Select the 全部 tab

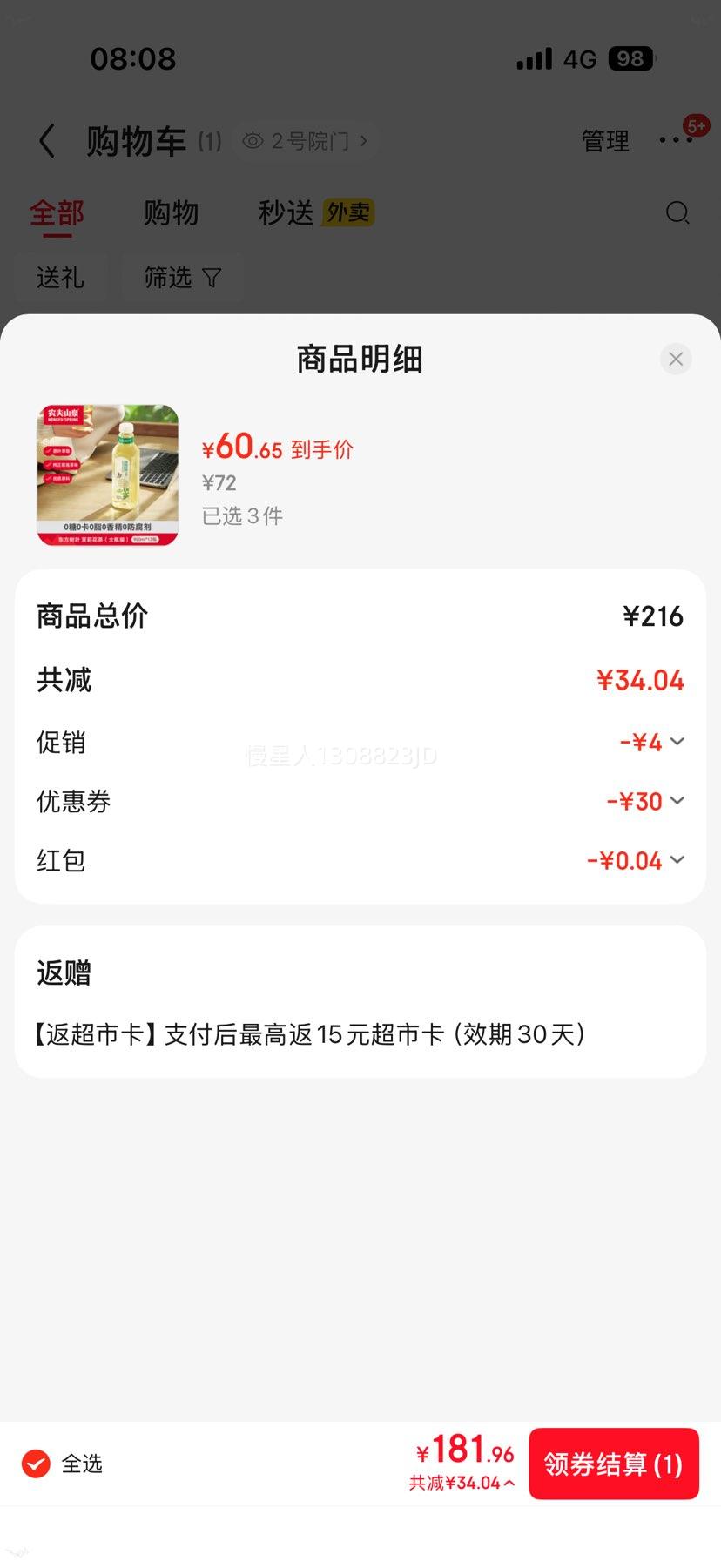(57, 213)
